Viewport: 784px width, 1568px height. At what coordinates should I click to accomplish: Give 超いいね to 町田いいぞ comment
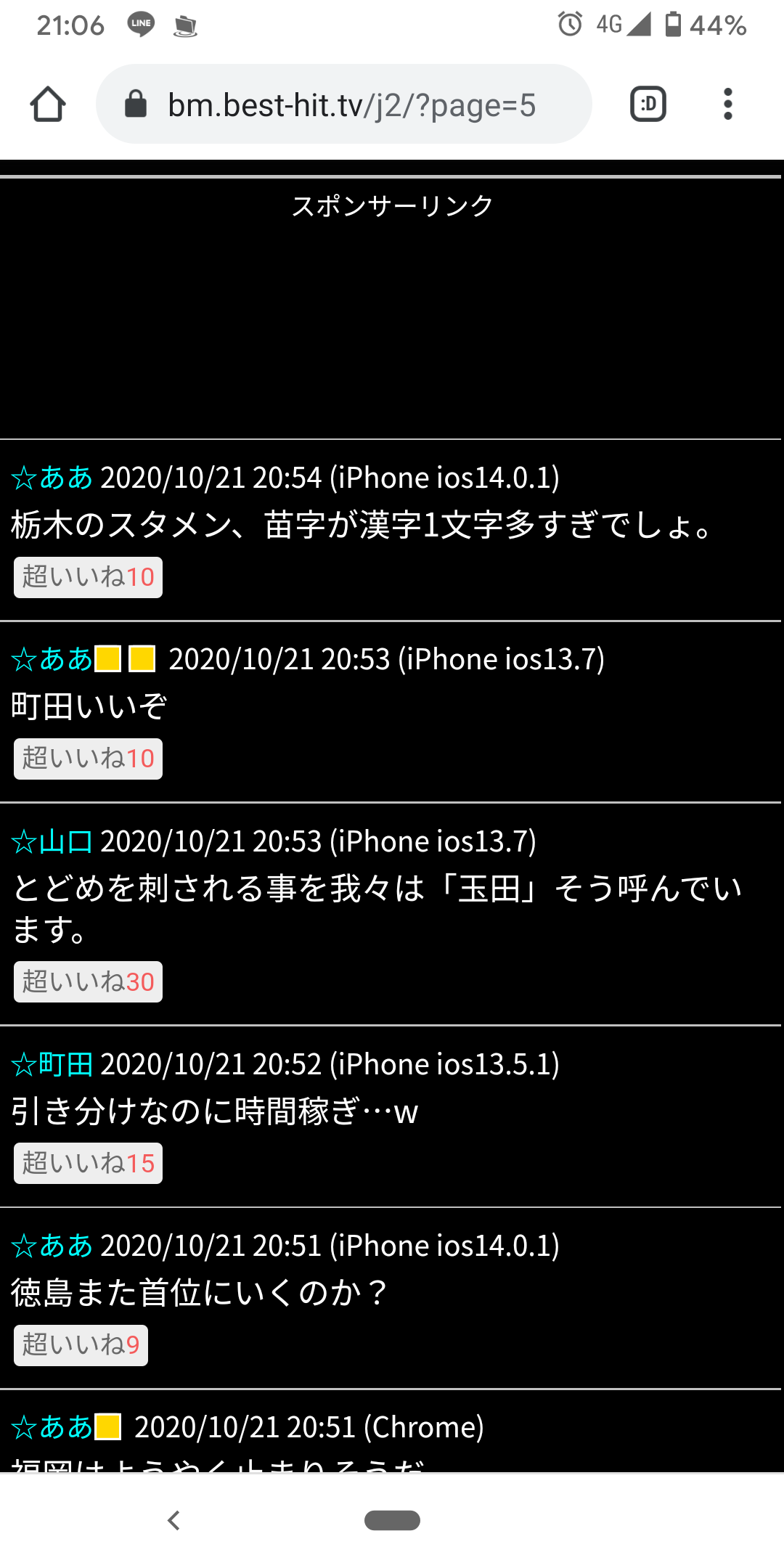point(88,759)
